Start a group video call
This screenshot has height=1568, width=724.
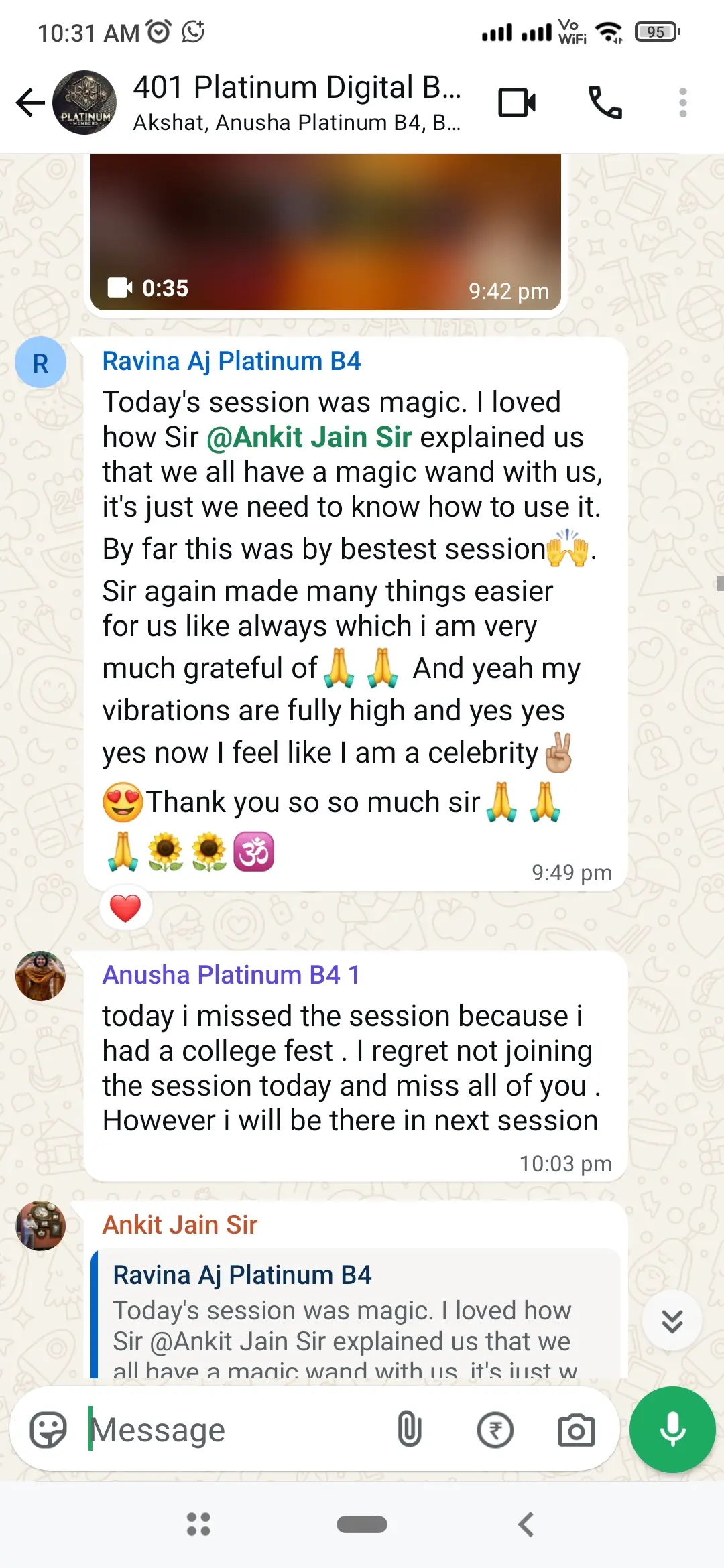[517, 103]
